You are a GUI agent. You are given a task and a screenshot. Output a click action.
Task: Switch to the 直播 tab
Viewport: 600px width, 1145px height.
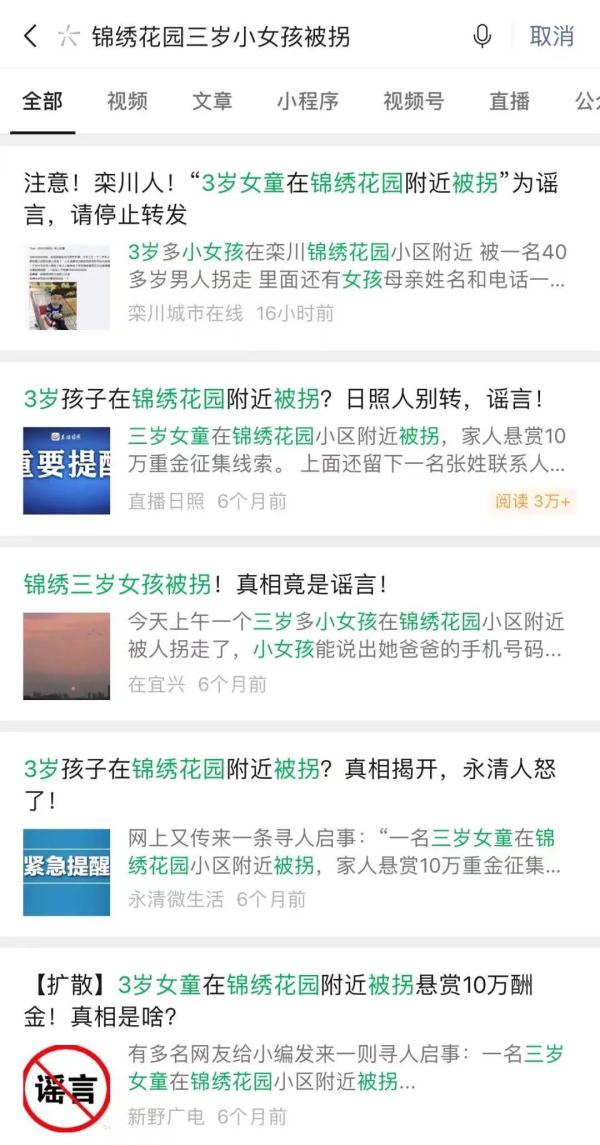pyautogui.click(x=509, y=101)
